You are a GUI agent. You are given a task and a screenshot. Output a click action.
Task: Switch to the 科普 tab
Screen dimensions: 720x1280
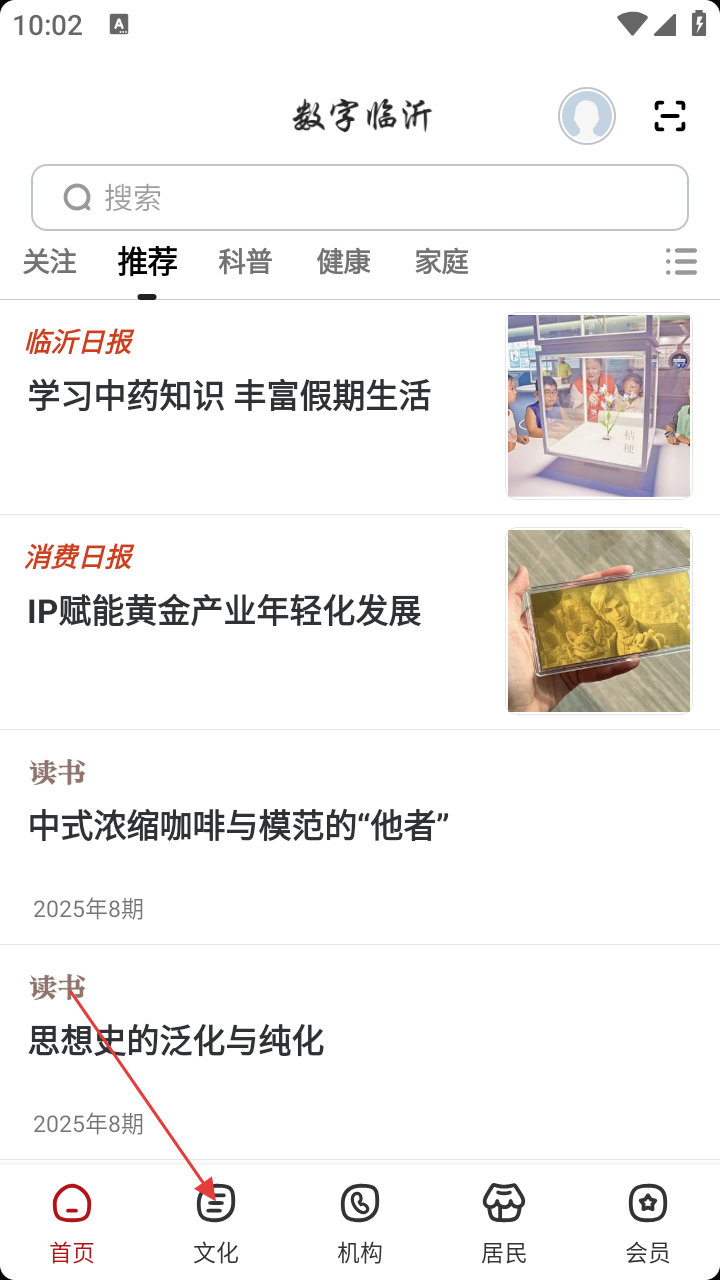[x=245, y=262]
